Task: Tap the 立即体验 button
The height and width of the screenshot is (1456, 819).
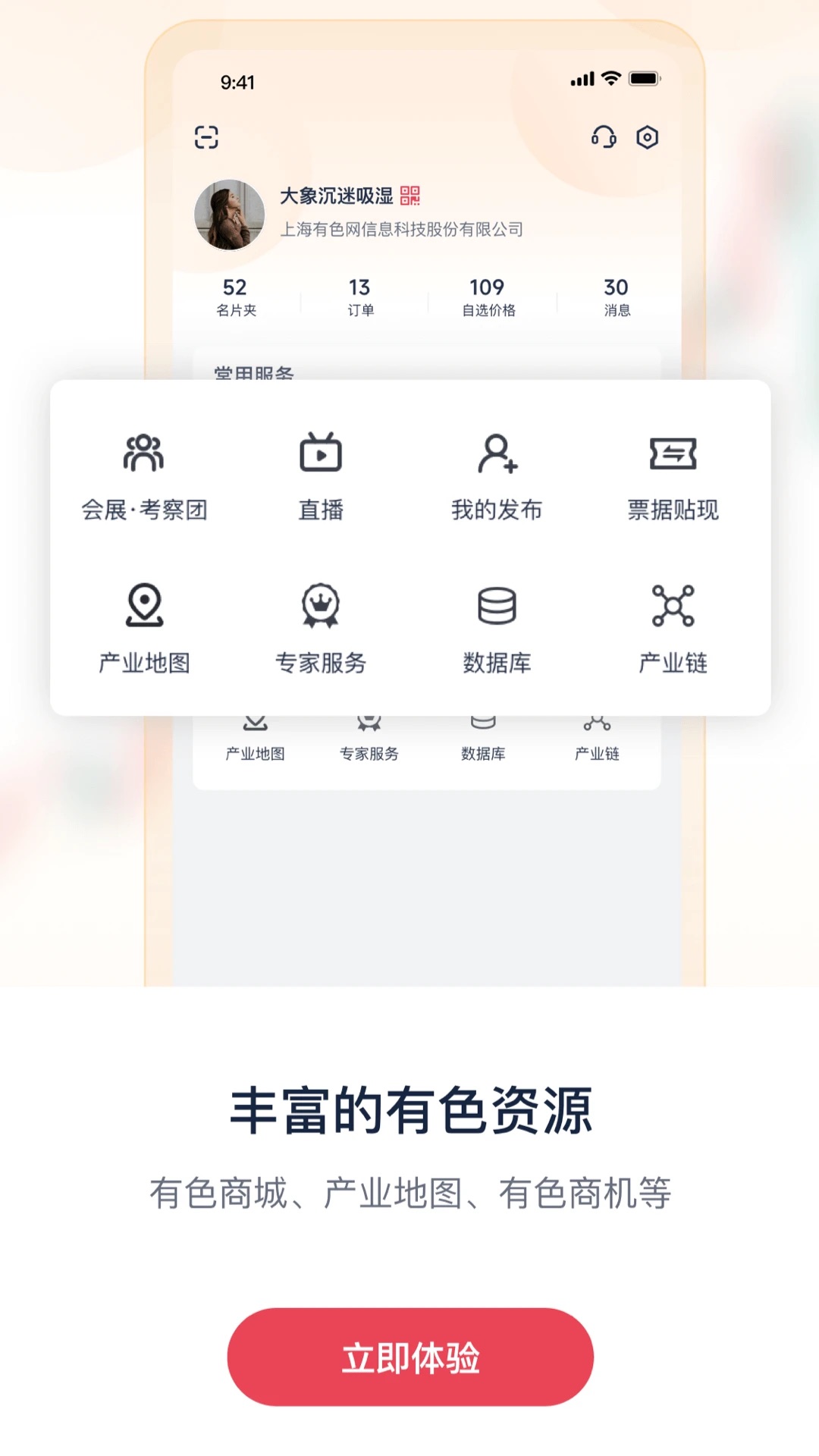Action: click(x=410, y=1357)
